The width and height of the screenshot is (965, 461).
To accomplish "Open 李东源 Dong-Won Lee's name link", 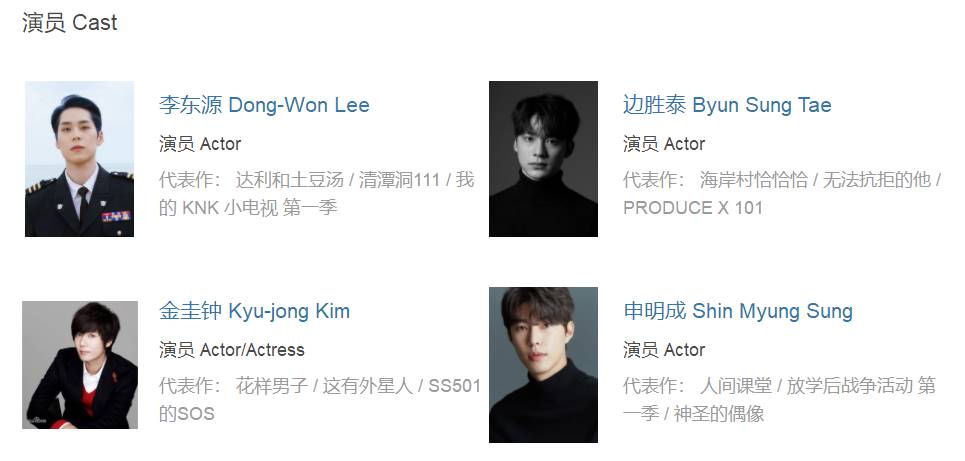I will 264,105.
